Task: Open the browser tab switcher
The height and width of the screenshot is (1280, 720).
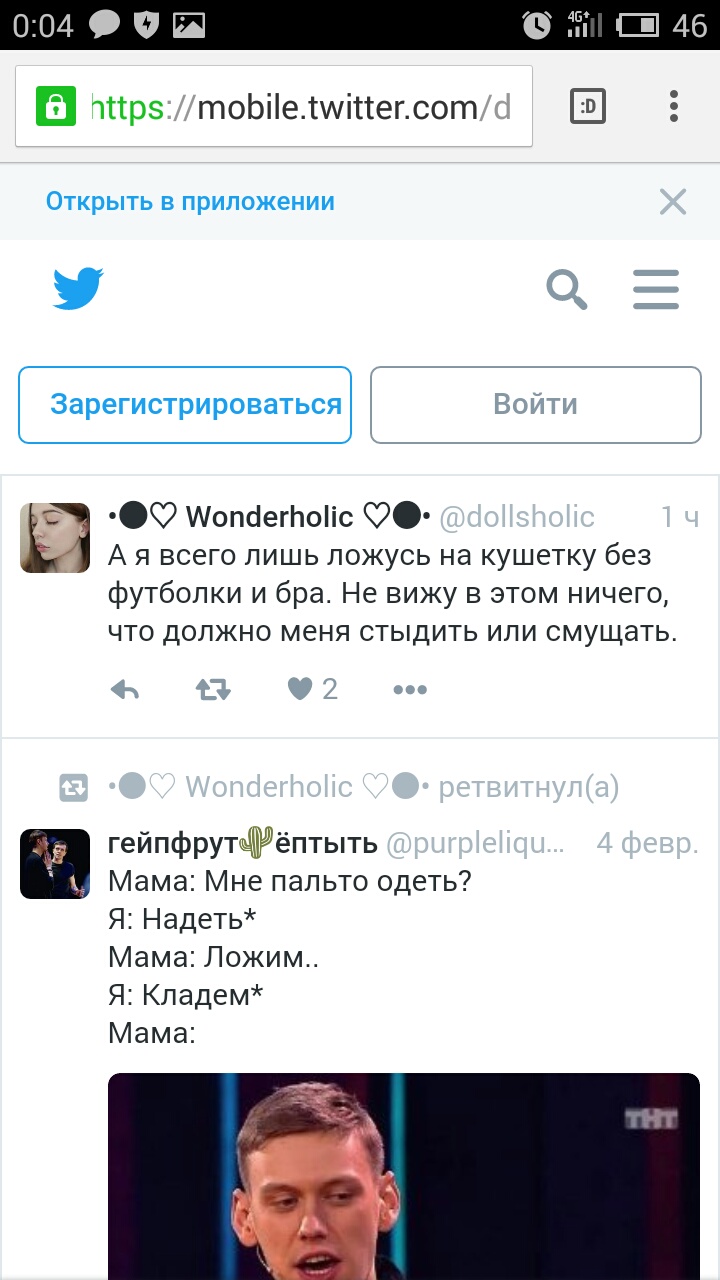Action: pos(588,106)
